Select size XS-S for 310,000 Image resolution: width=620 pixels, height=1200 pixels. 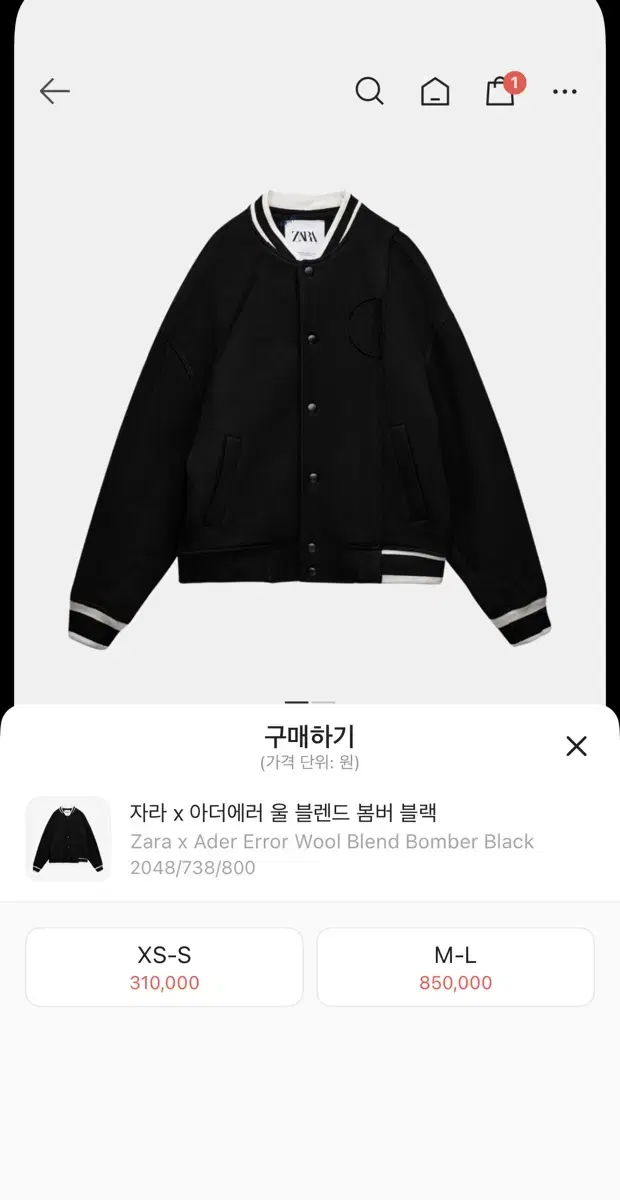point(164,967)
